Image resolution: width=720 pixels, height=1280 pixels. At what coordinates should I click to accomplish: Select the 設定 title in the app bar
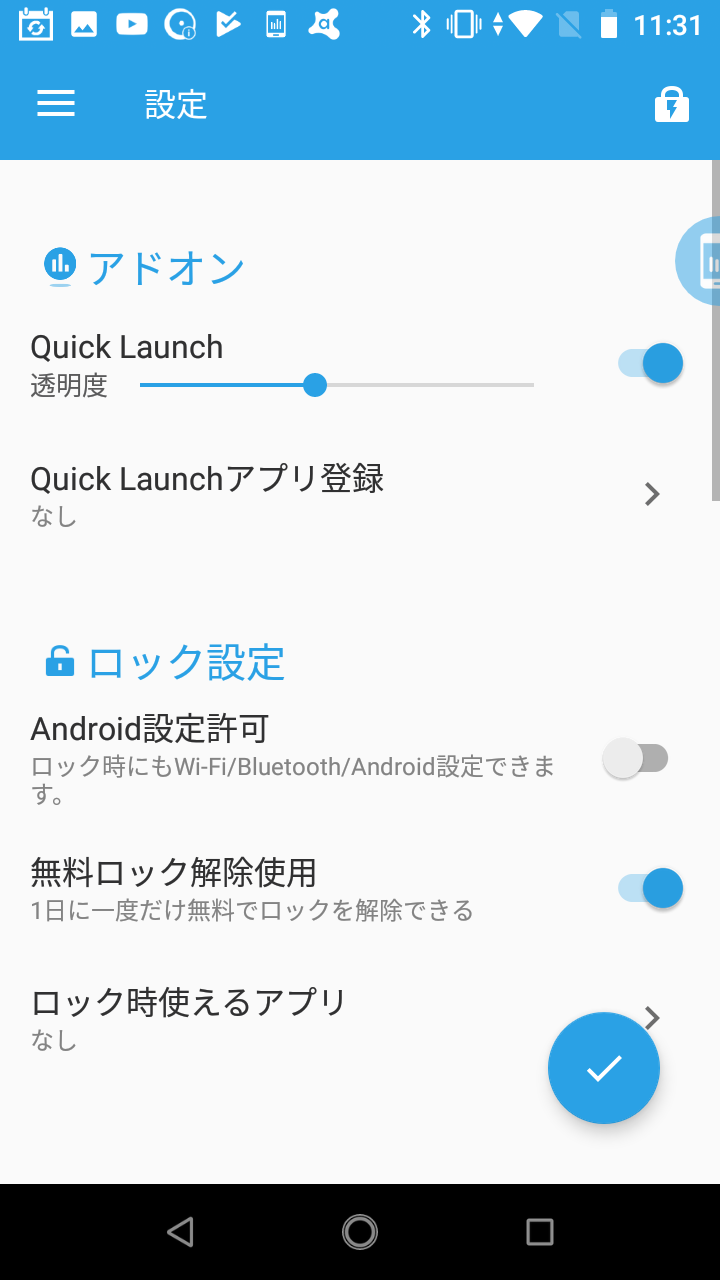point(176,104)
